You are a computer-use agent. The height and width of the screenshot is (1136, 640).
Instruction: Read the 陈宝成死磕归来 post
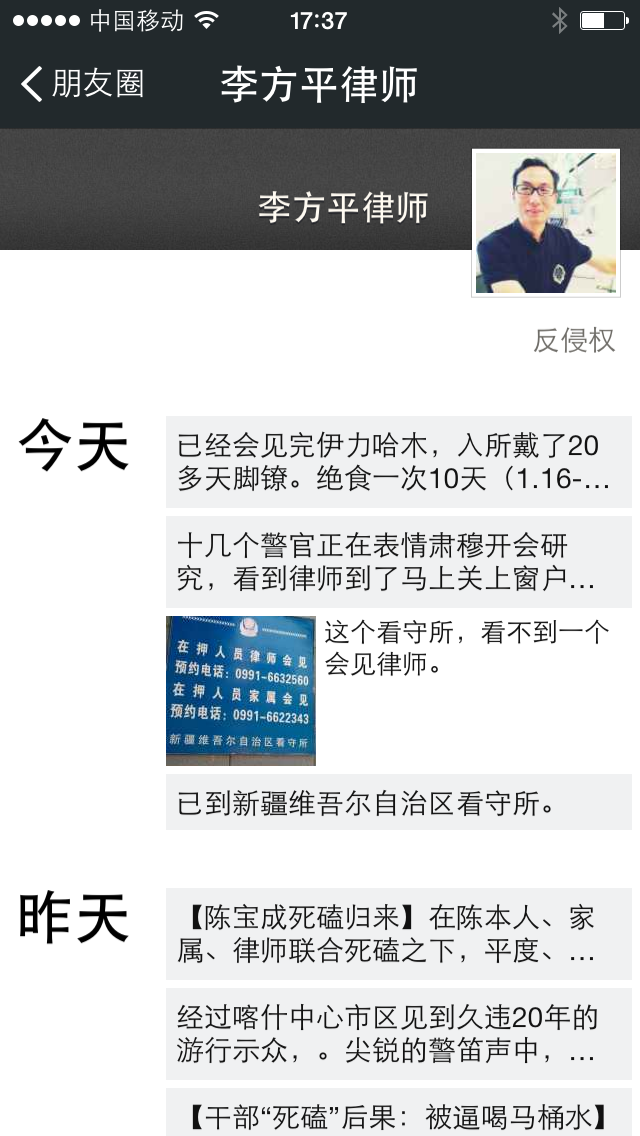[x=398, y=933]
